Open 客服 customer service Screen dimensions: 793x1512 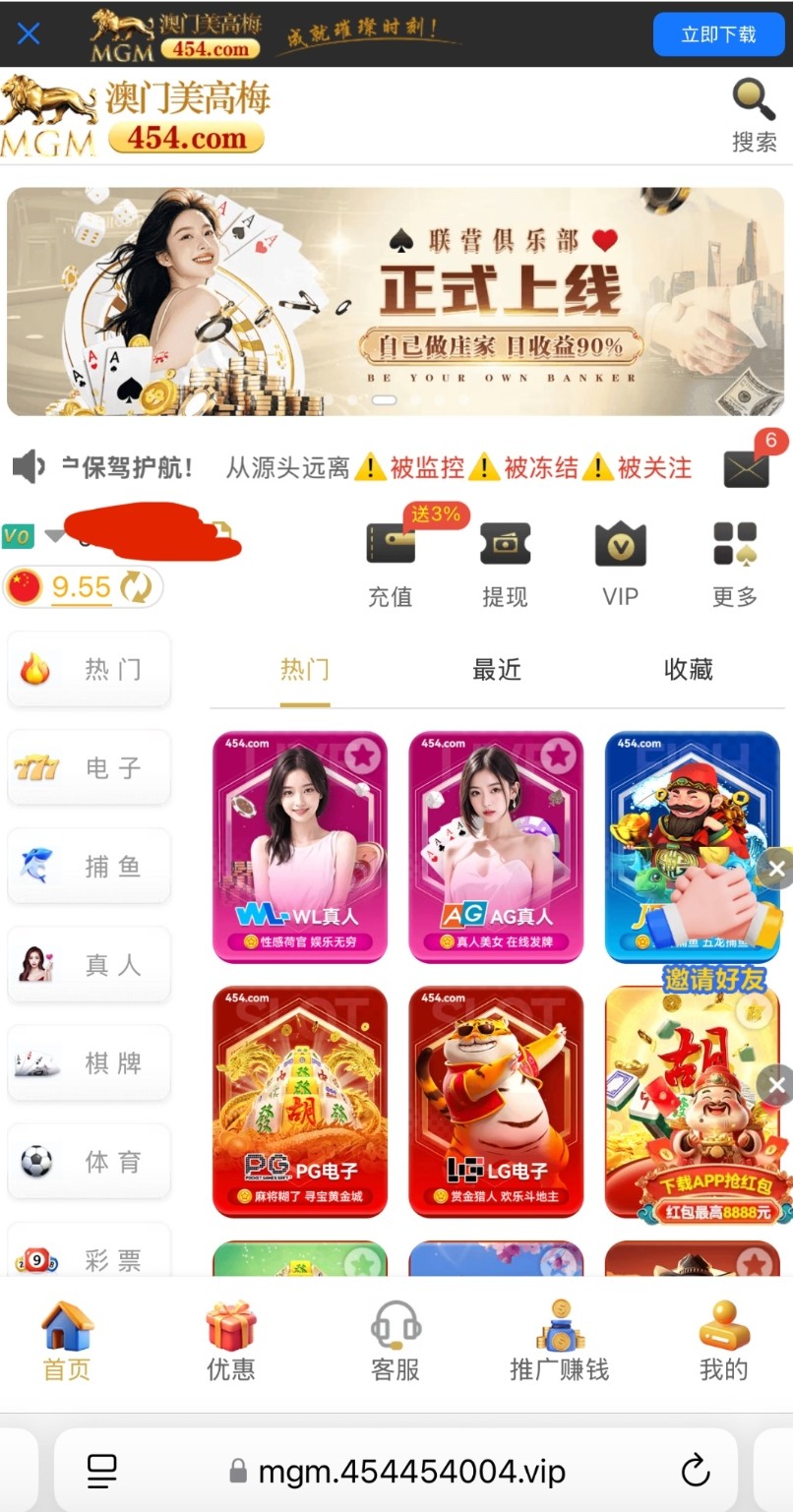(x=396, y=1342)
